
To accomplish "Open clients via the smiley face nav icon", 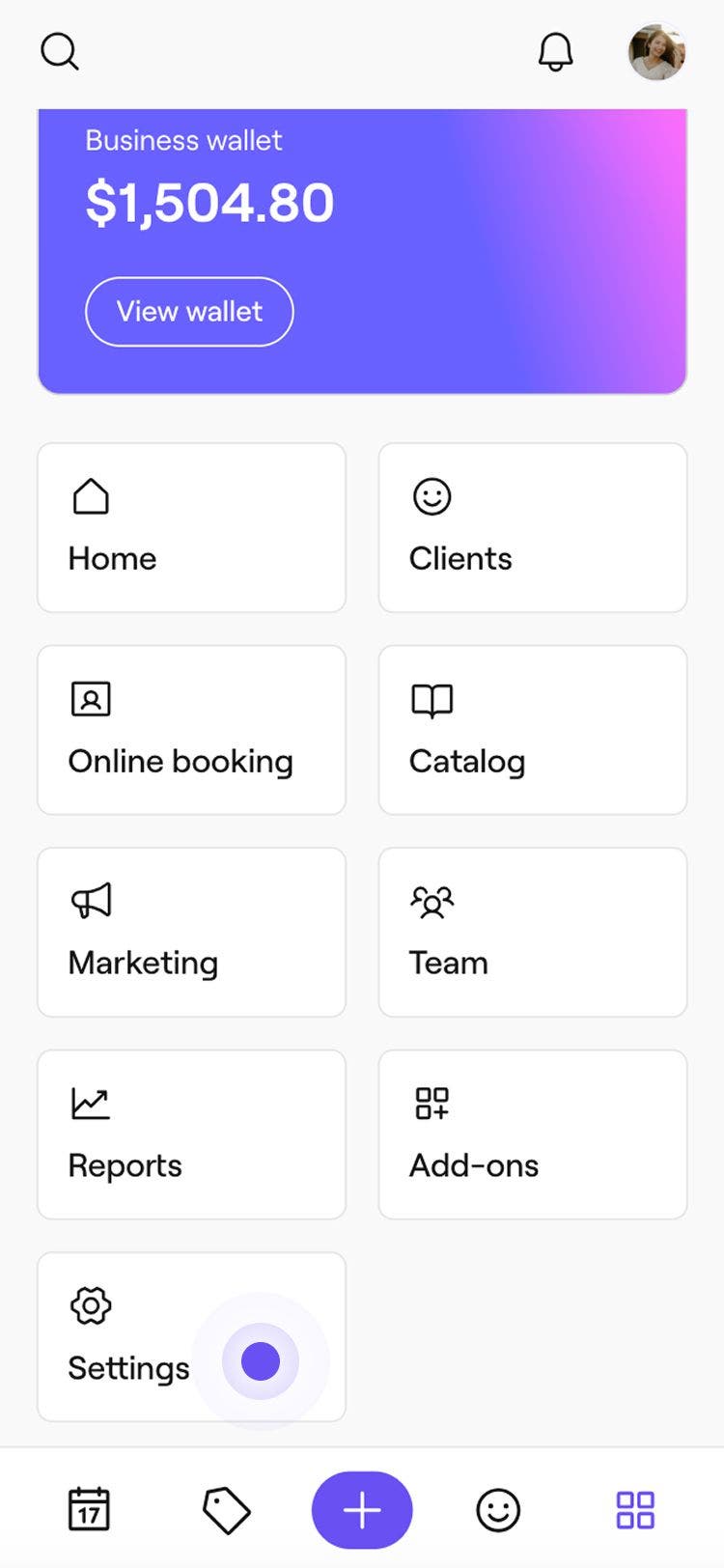I will [498, 1509].
